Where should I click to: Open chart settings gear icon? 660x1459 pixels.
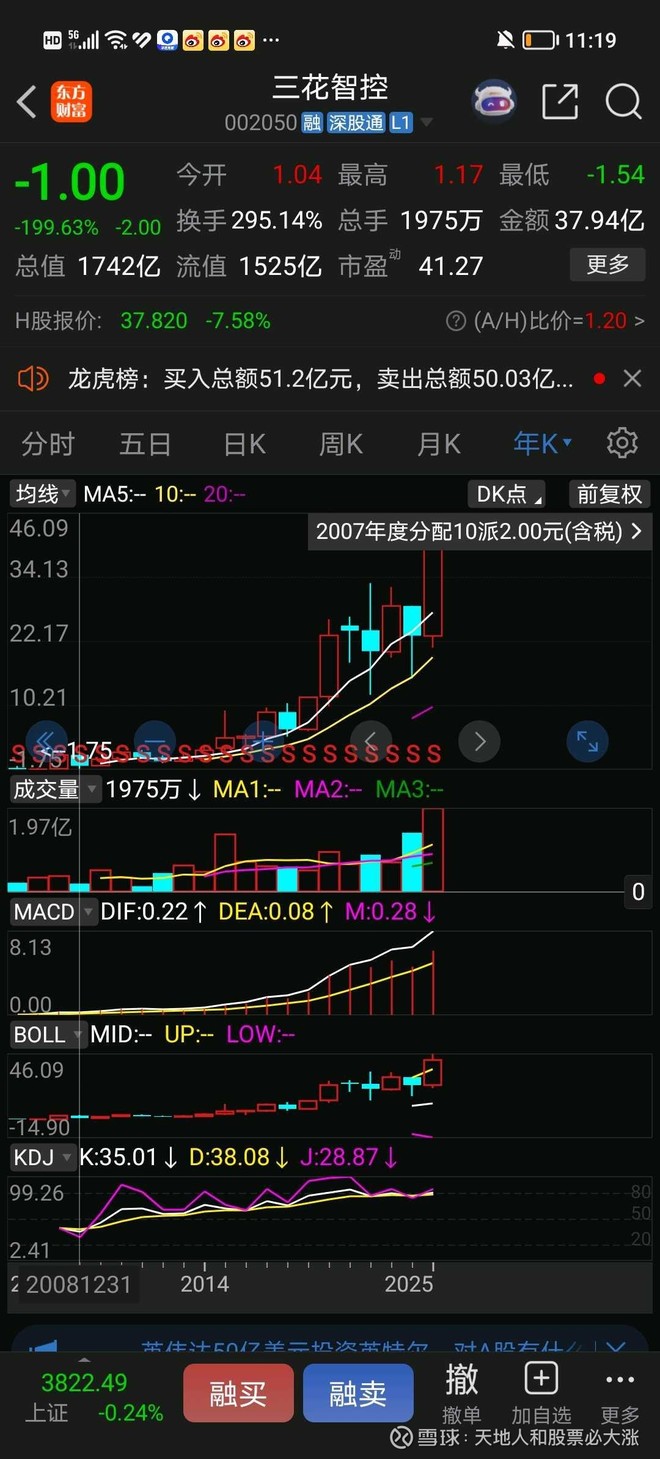tap(622, 442)
